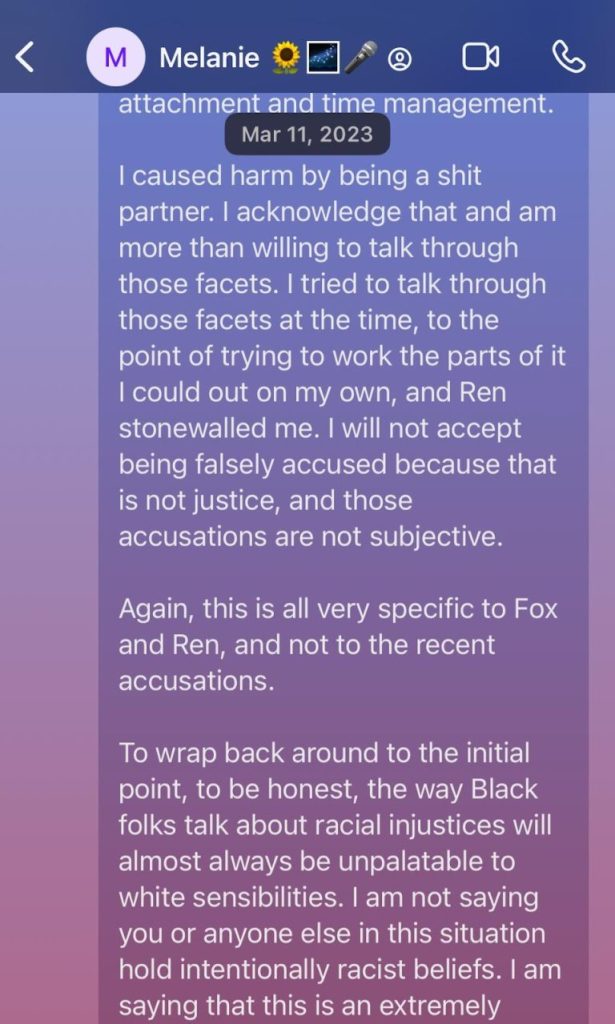Start a voice call with Melanie
Image resolution: width=615 pixels, height=1024 pixels.
[x=568, y=58]
